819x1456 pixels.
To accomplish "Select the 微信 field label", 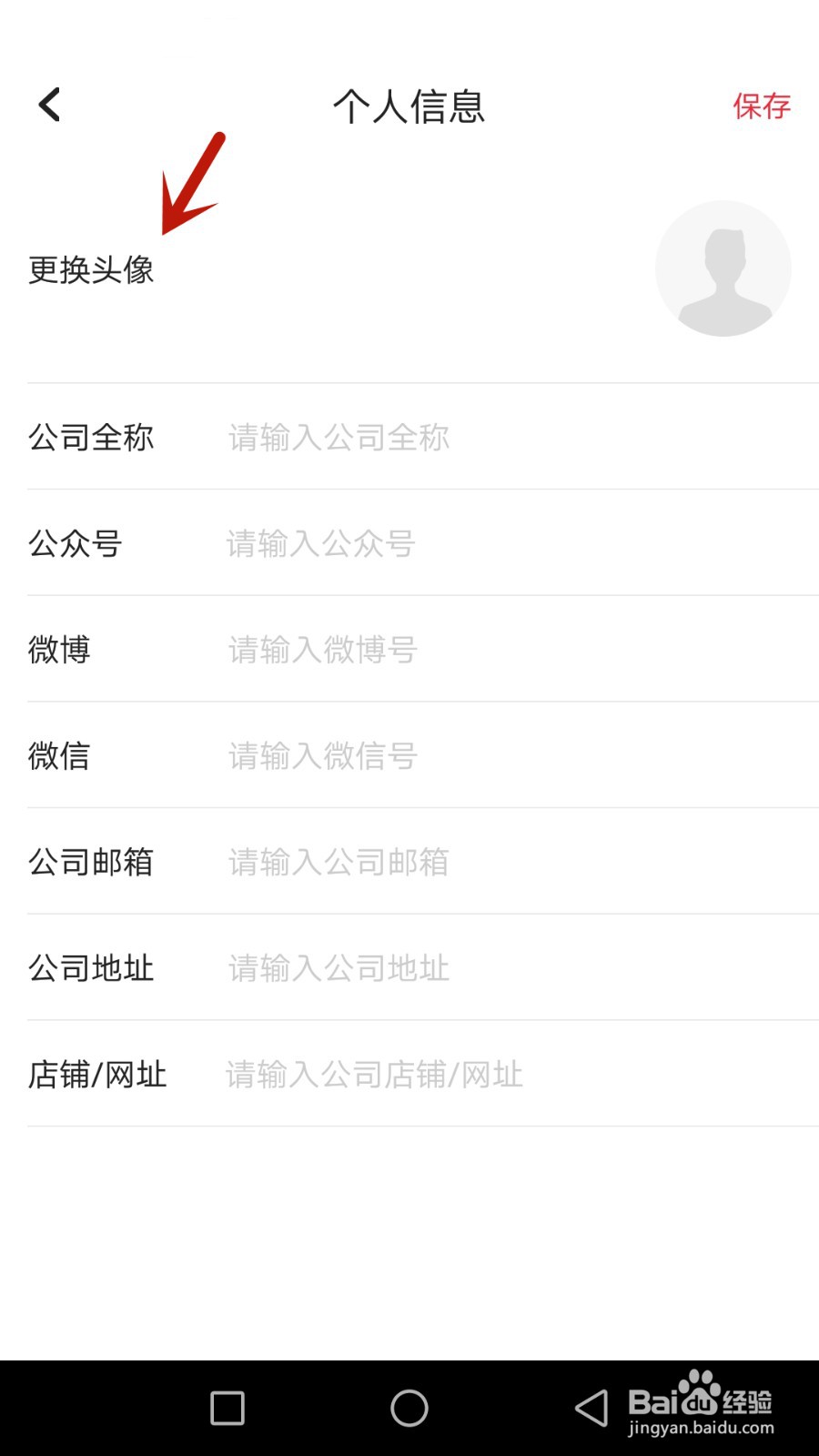I will pyautogui.click(x=59, y=756).
